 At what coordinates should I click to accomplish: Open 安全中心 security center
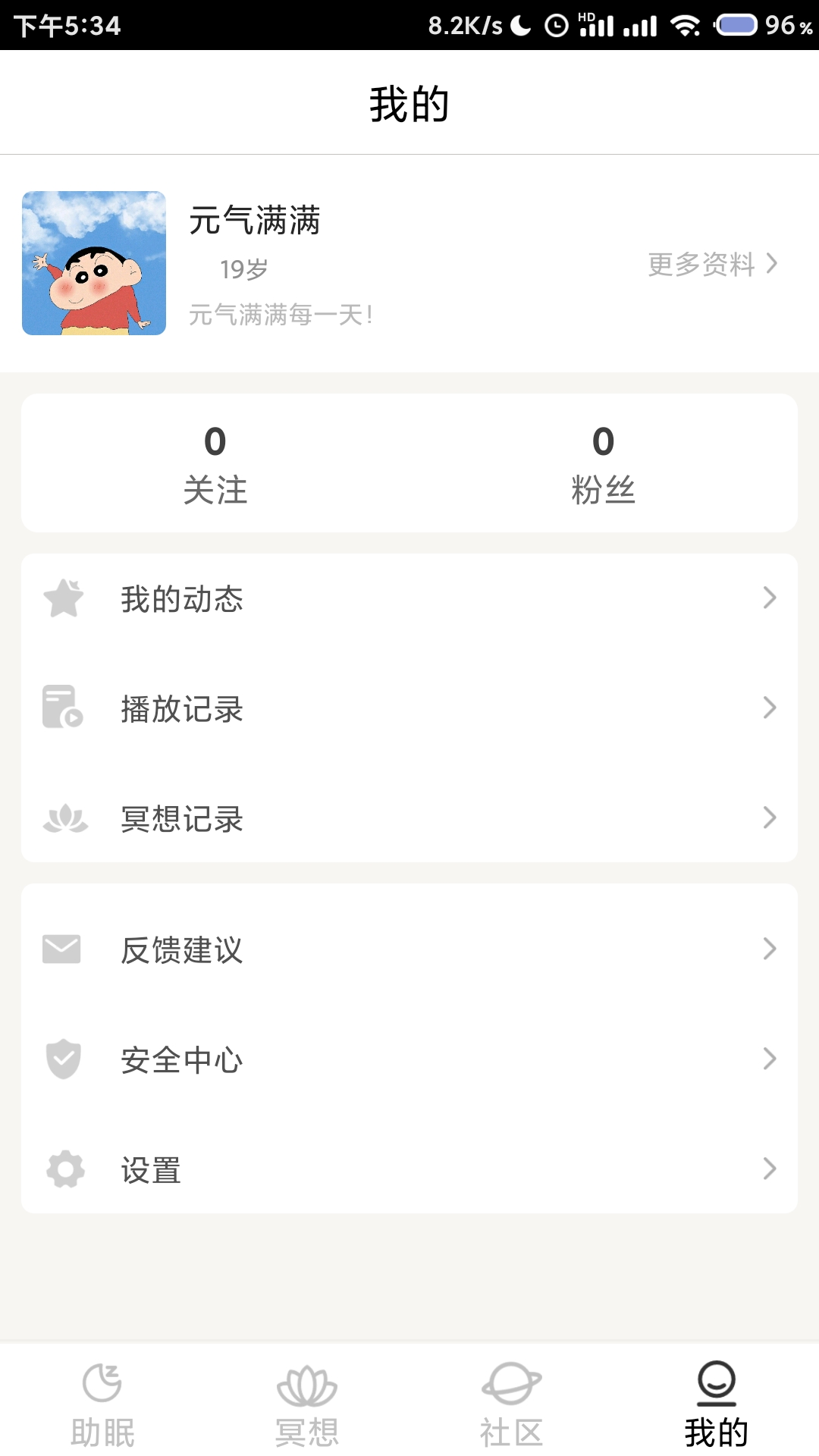(409, 1059)
